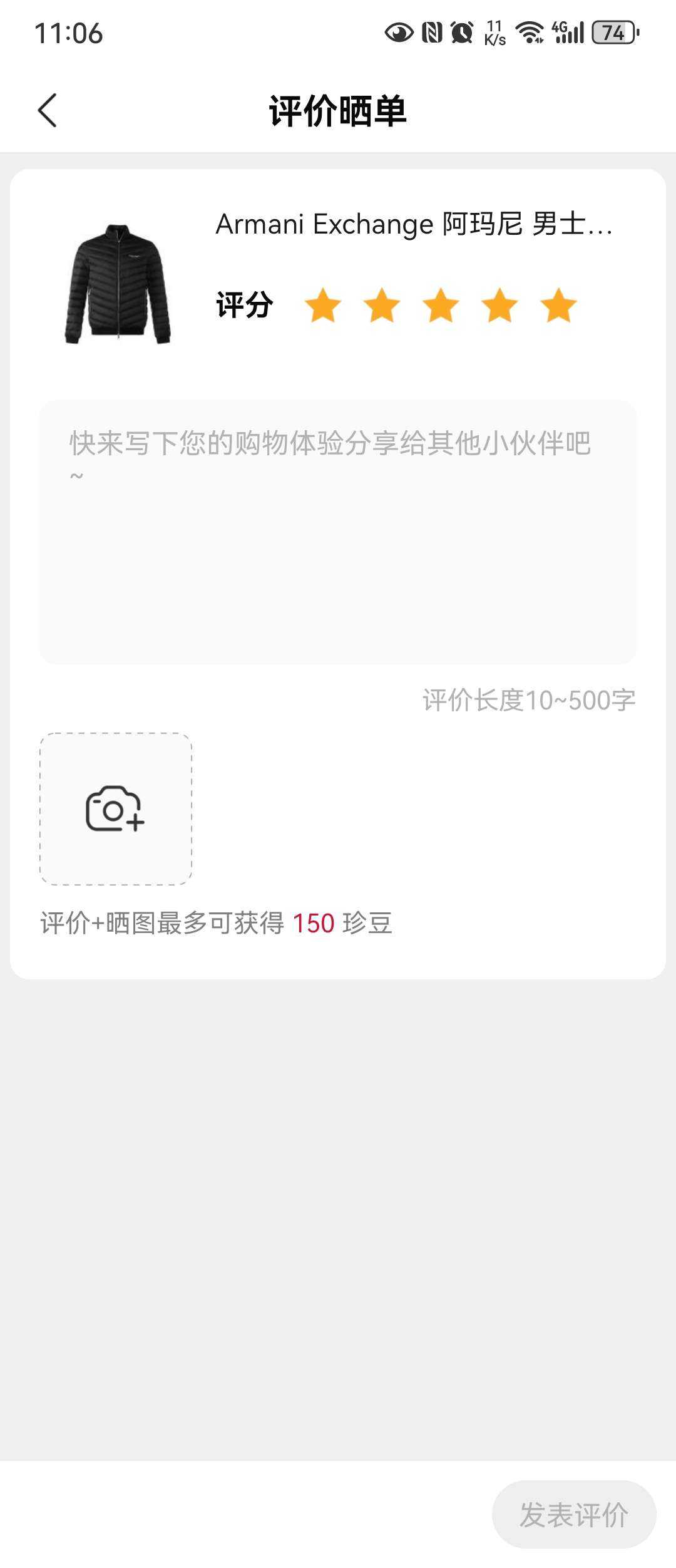Give the product three stars

pos(441,306)
